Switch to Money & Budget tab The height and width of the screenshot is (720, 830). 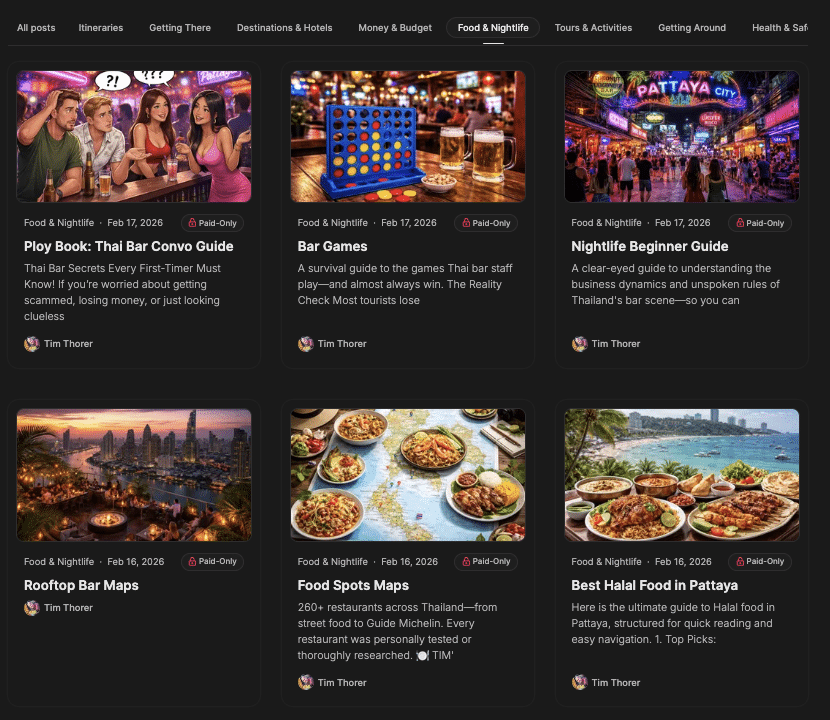[395, 28]
